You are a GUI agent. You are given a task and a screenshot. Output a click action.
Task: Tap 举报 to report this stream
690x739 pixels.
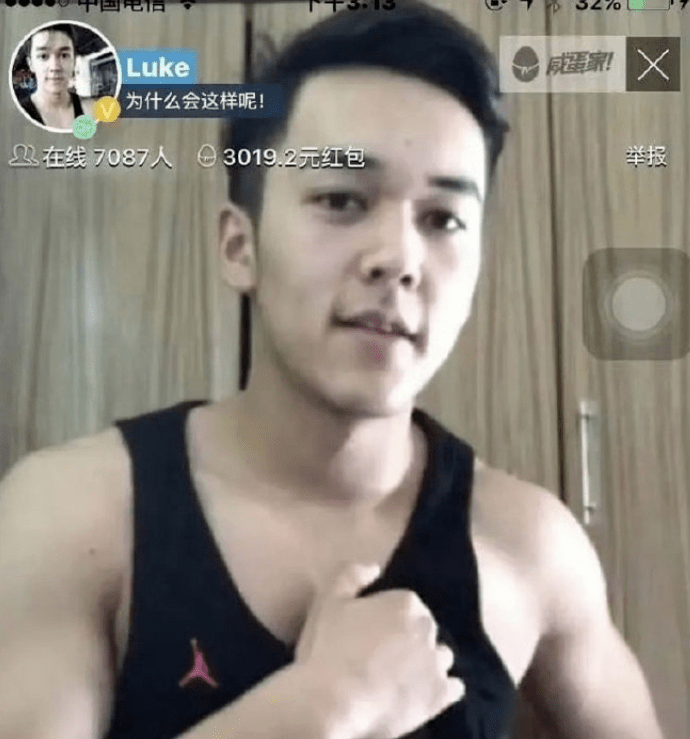tap(646, 157)
